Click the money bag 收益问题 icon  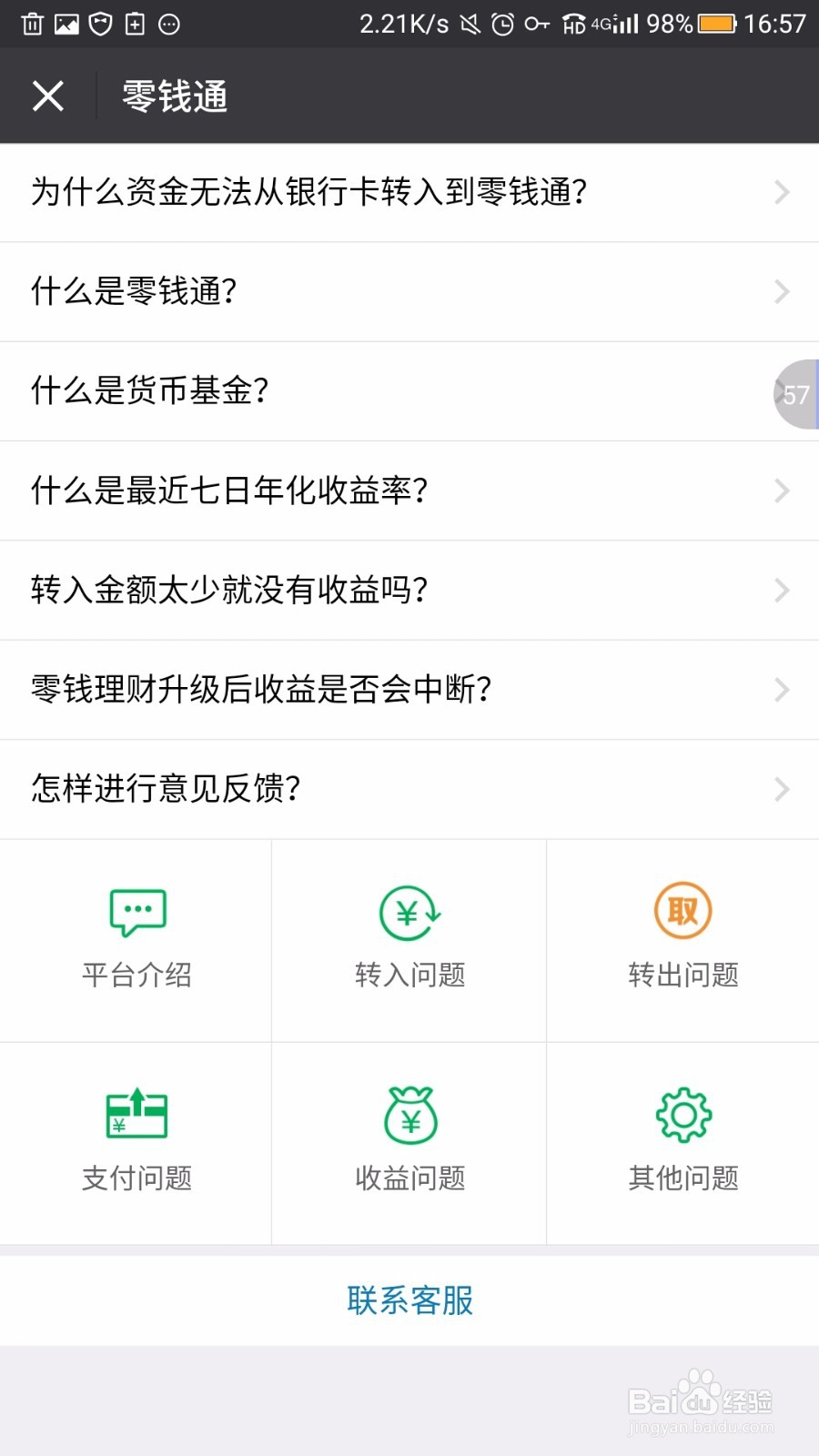(409, 1115)
